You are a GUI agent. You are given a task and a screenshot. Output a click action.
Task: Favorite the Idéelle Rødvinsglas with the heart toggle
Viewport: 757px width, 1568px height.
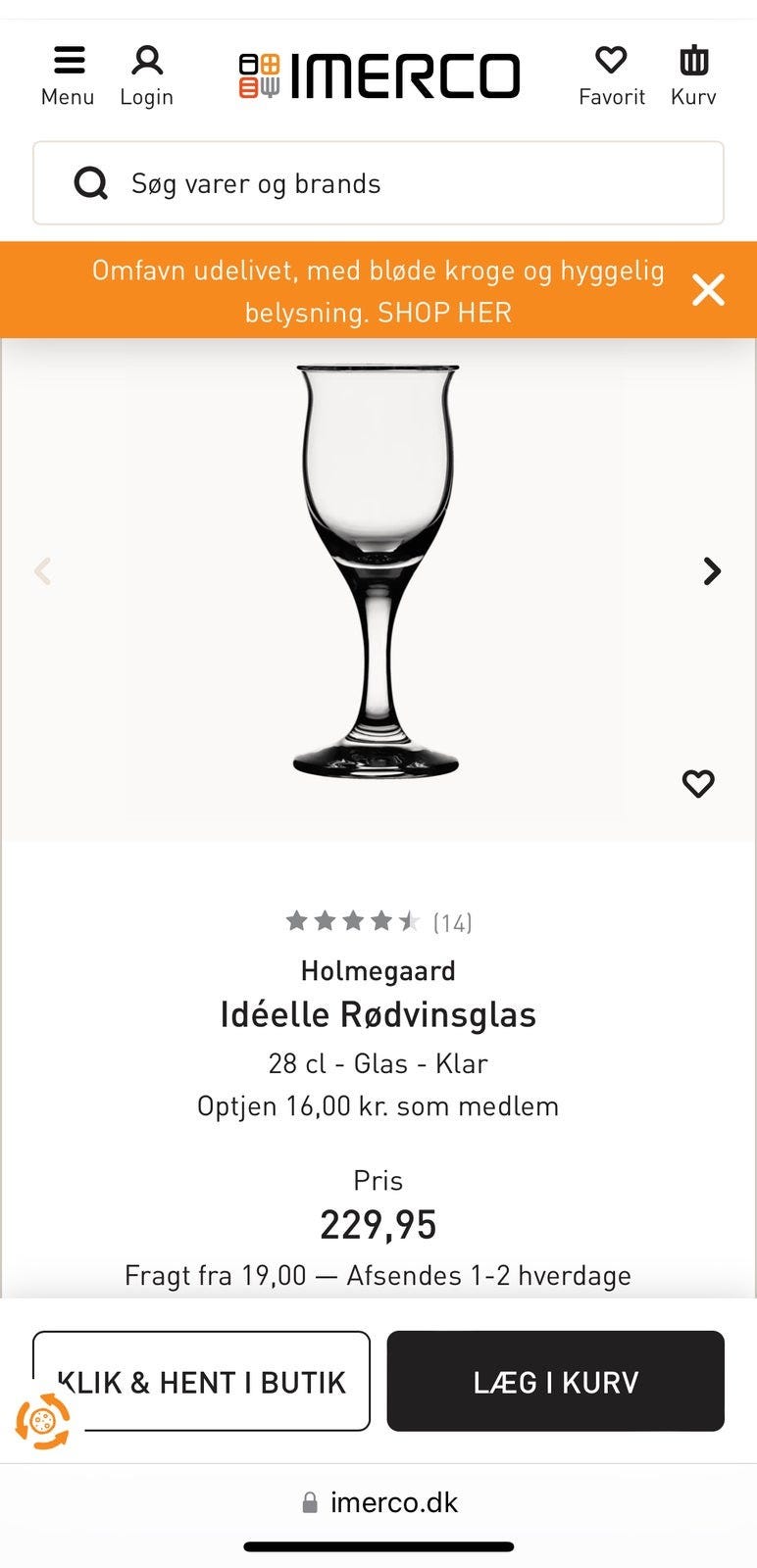(x=698, y=783)
